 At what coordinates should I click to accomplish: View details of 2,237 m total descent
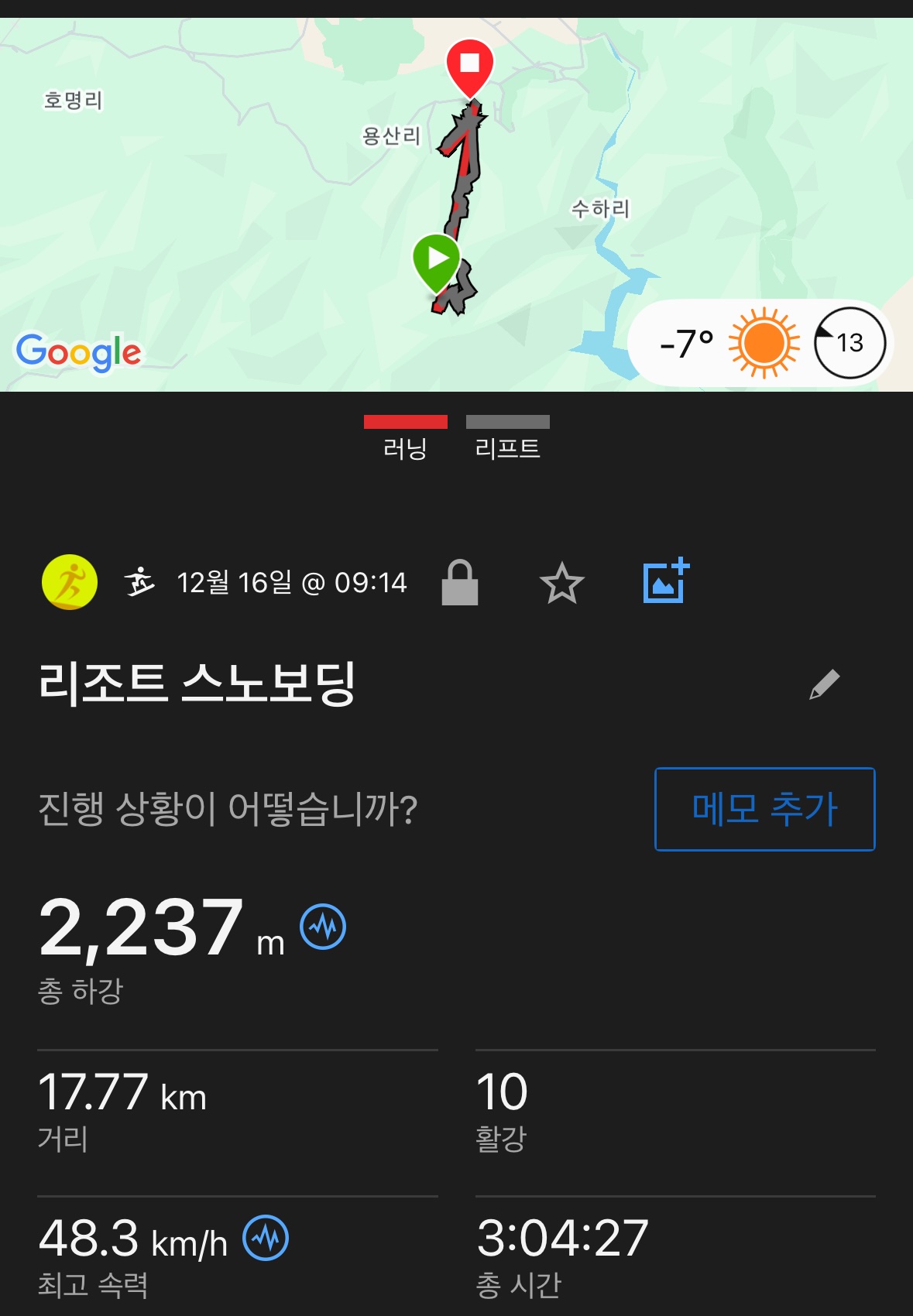[x=323, y=927]
